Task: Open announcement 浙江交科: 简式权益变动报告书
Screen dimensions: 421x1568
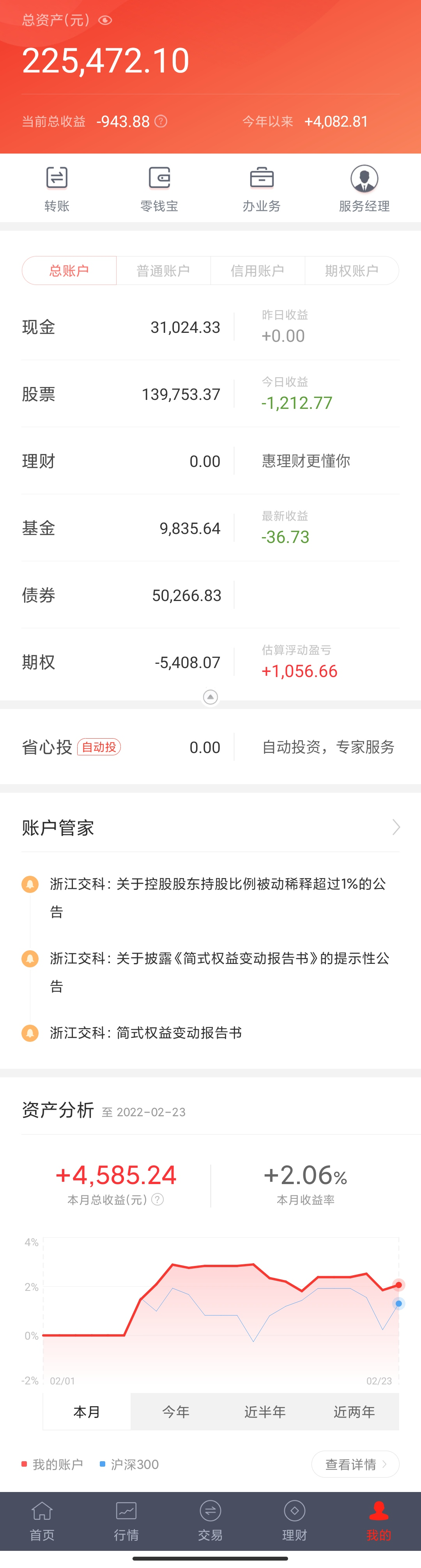Action: pyautogui.click(x=146, y=1033)
